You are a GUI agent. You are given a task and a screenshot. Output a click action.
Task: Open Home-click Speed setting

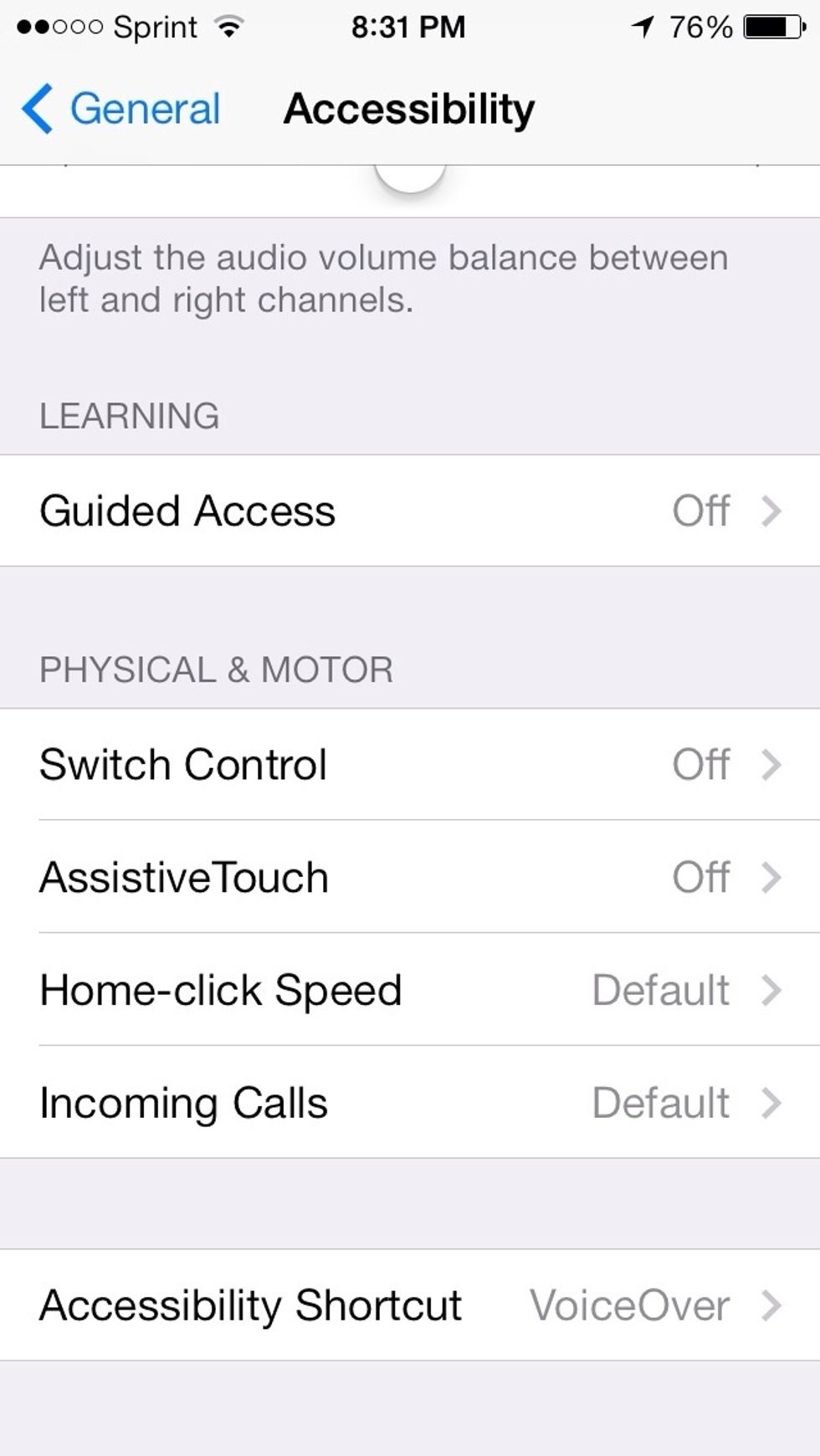(x=410, y=990)
